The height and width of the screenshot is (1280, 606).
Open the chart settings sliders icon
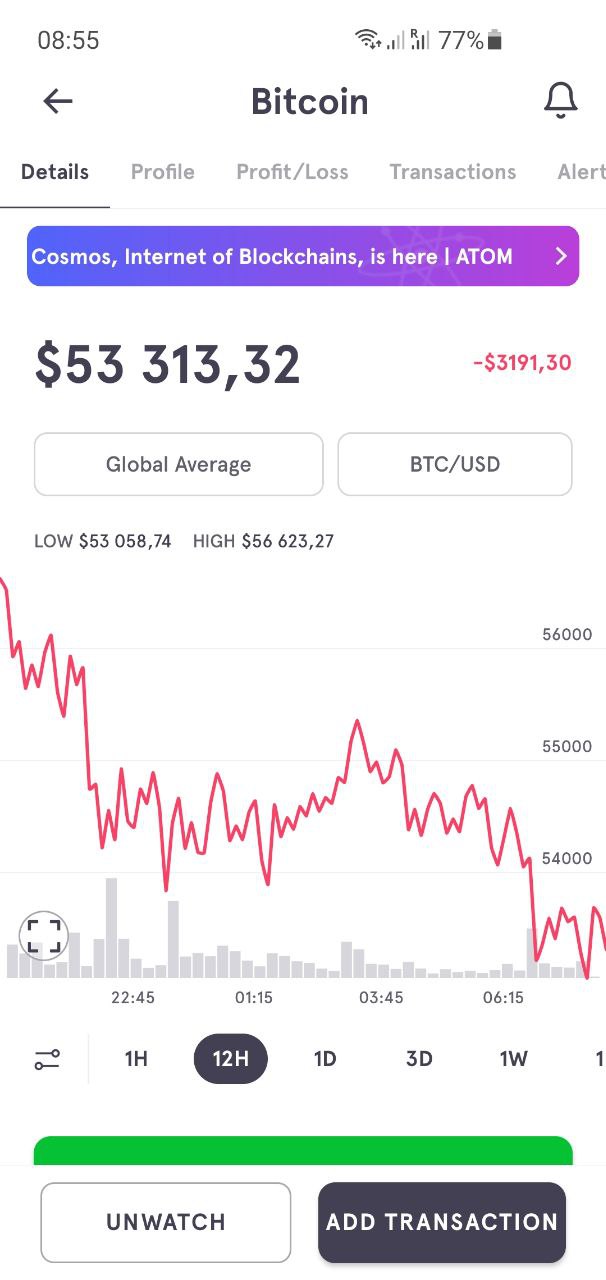pos(47,1059)
